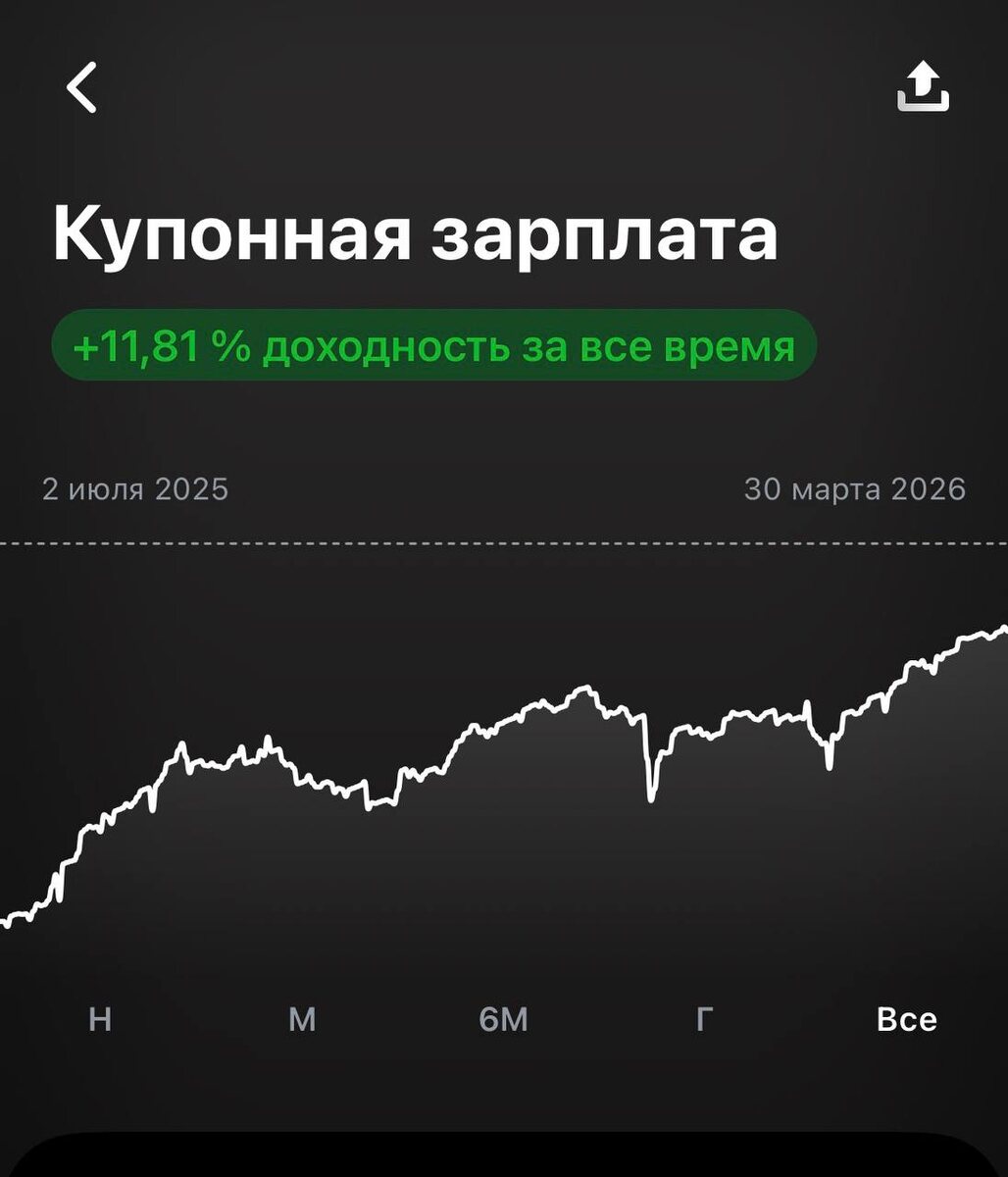Go back using the top-left arrow
Image resolution: width=1008 pixels, height=1177 pixels.
(x=82, y=87)
